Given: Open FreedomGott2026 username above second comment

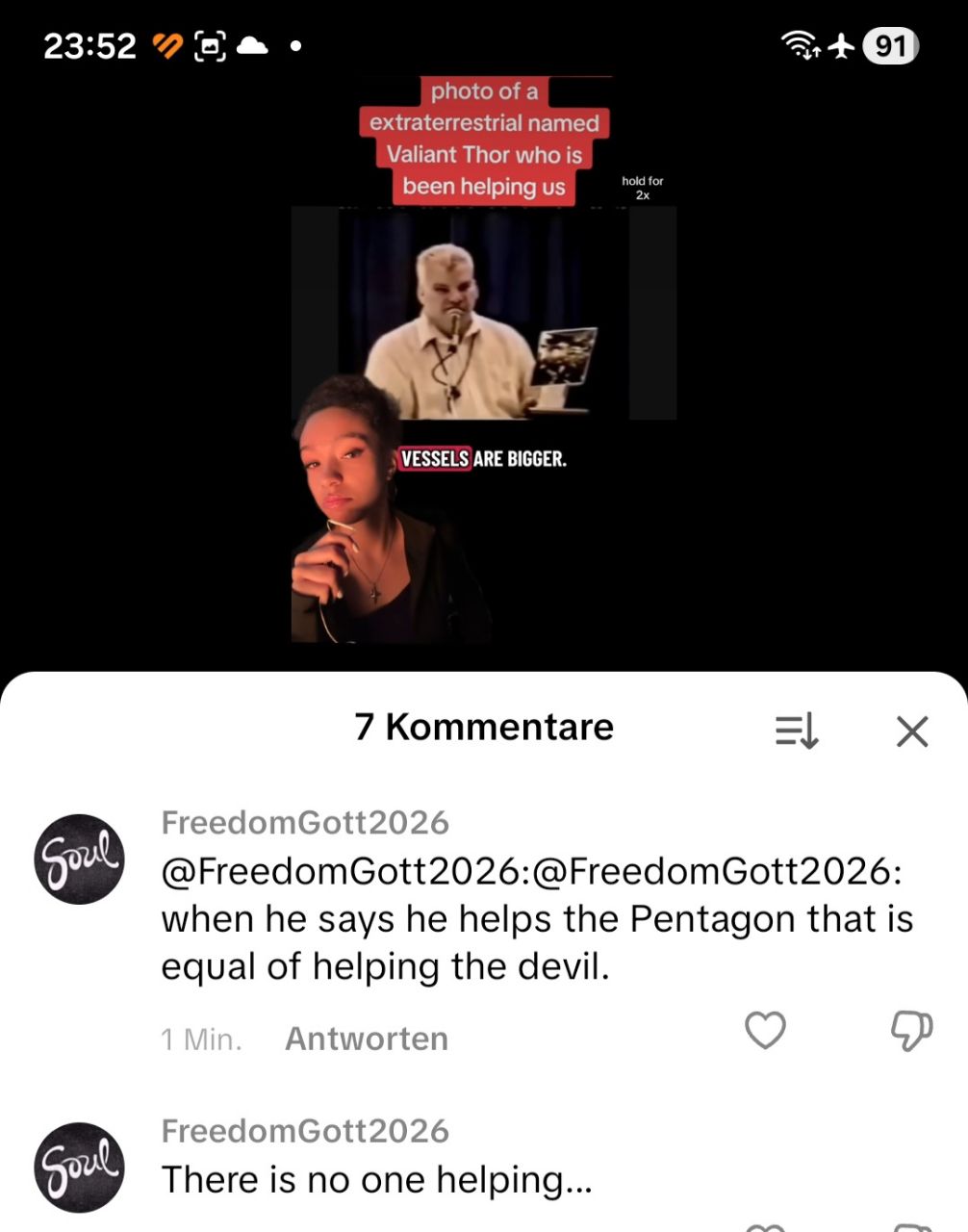Looking at the screenshot, I should pyautogui.click(x=305, y=1130).
